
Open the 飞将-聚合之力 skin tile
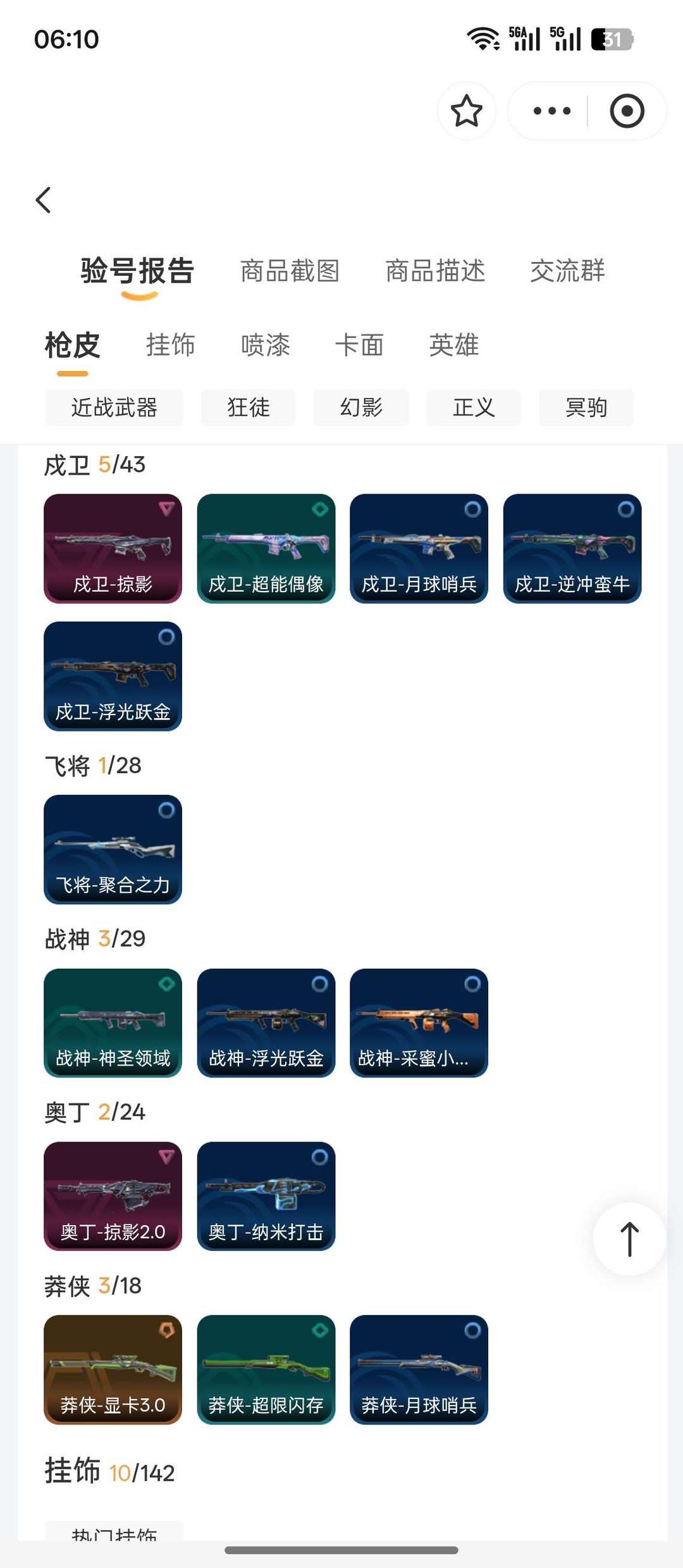(113, 849)
